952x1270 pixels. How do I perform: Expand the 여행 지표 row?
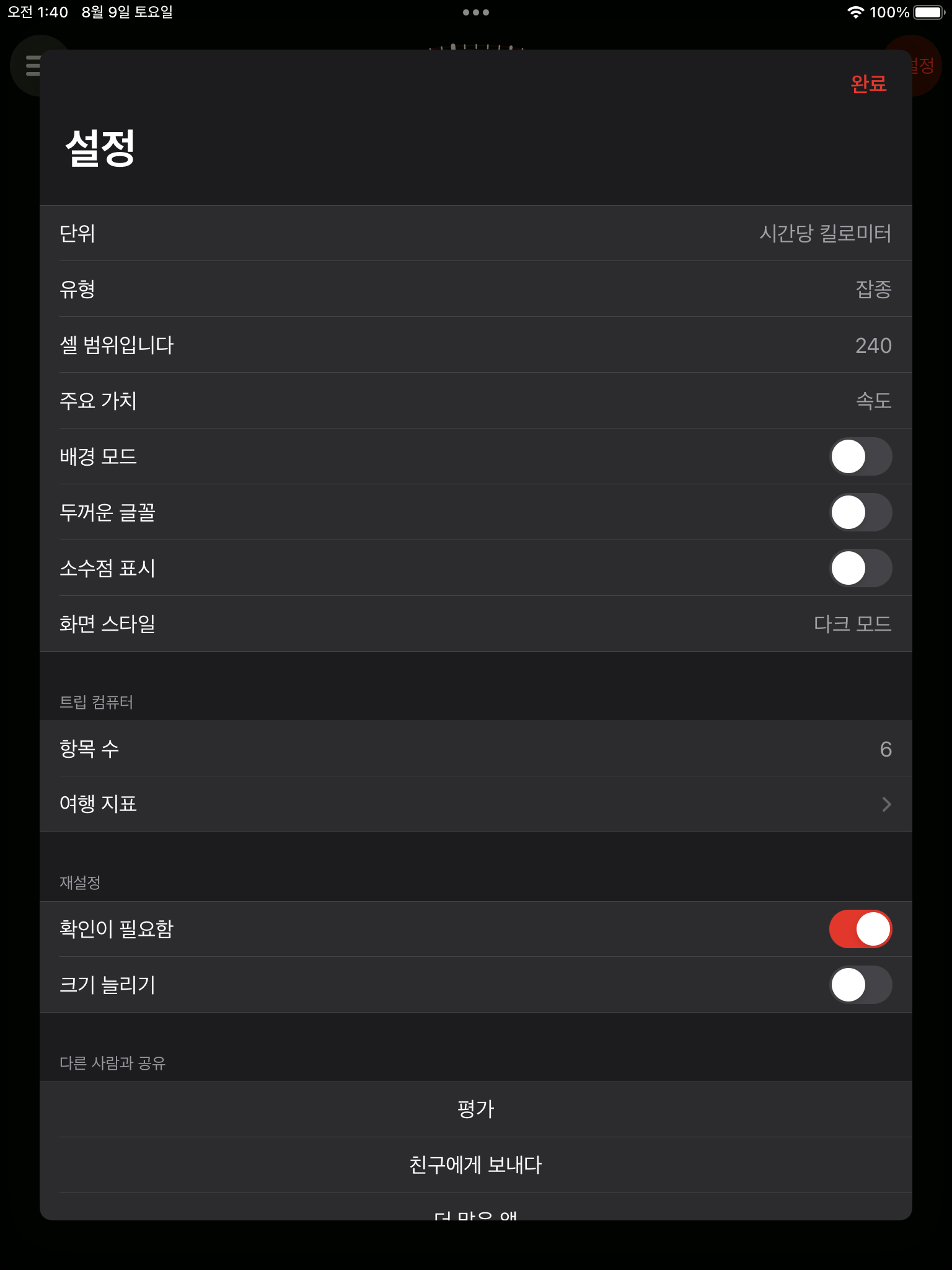(x=476, y=804)
